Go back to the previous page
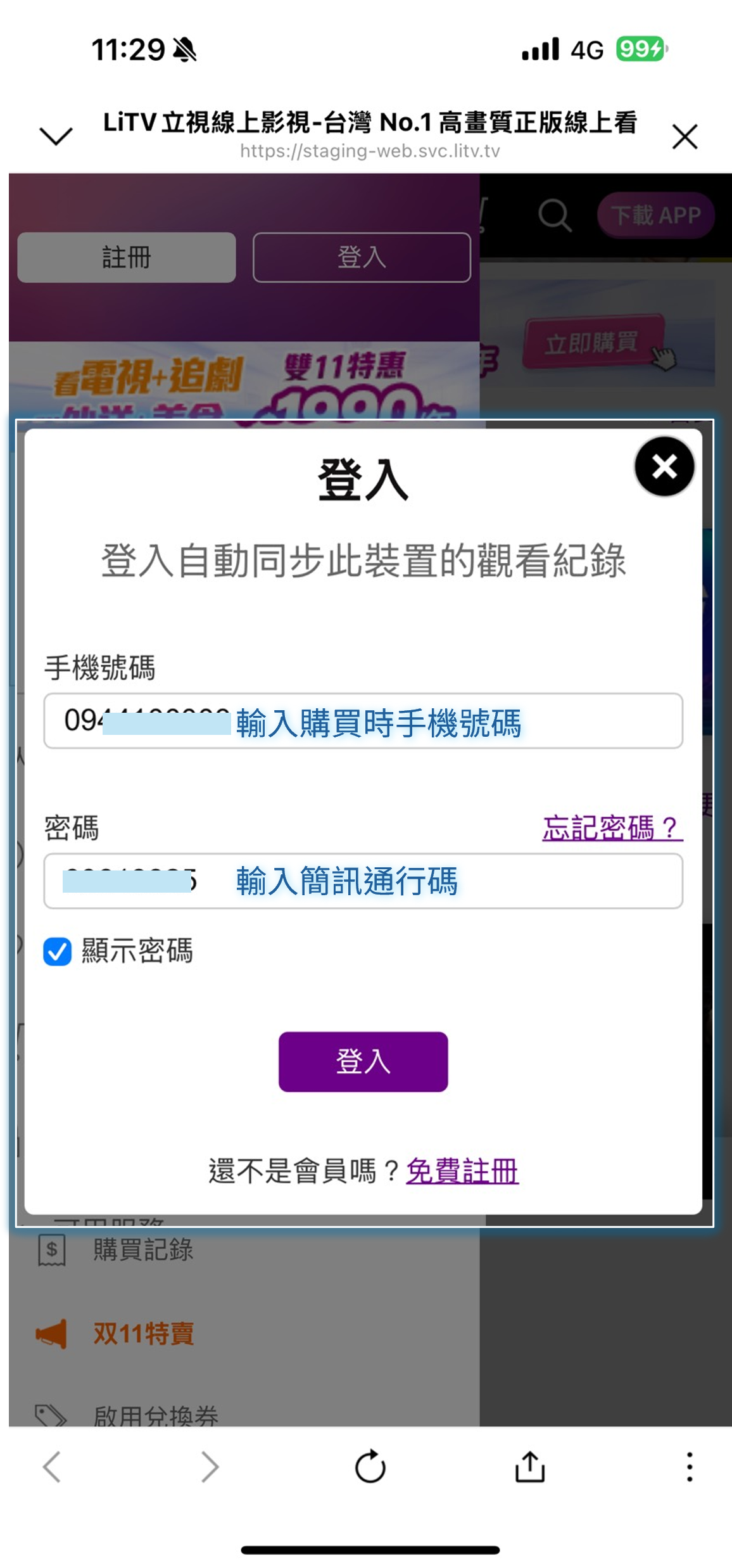732x1568 pixels. click(52, 1467)
